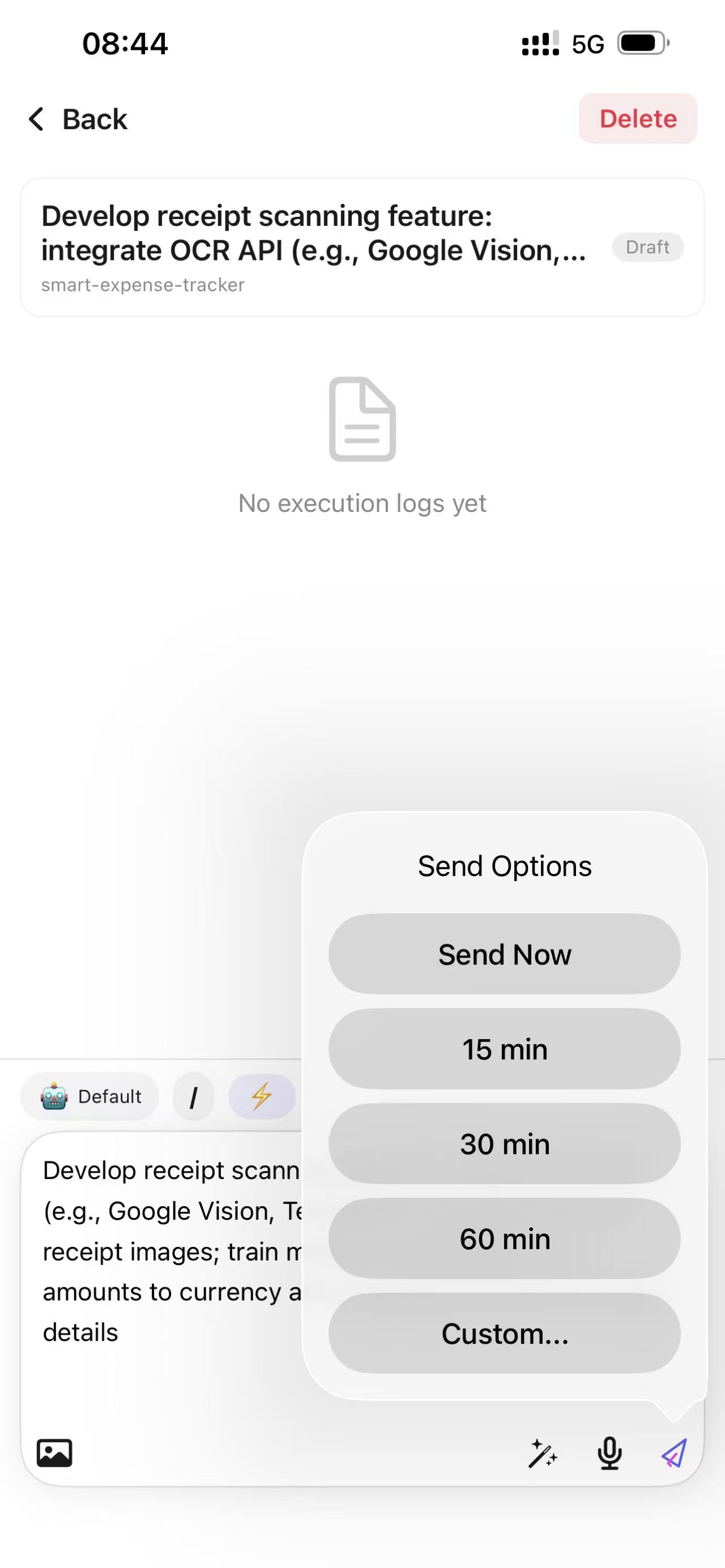The image size is (725, 1568).
Task: Open slash commands chip
Action: (194, 1097)
